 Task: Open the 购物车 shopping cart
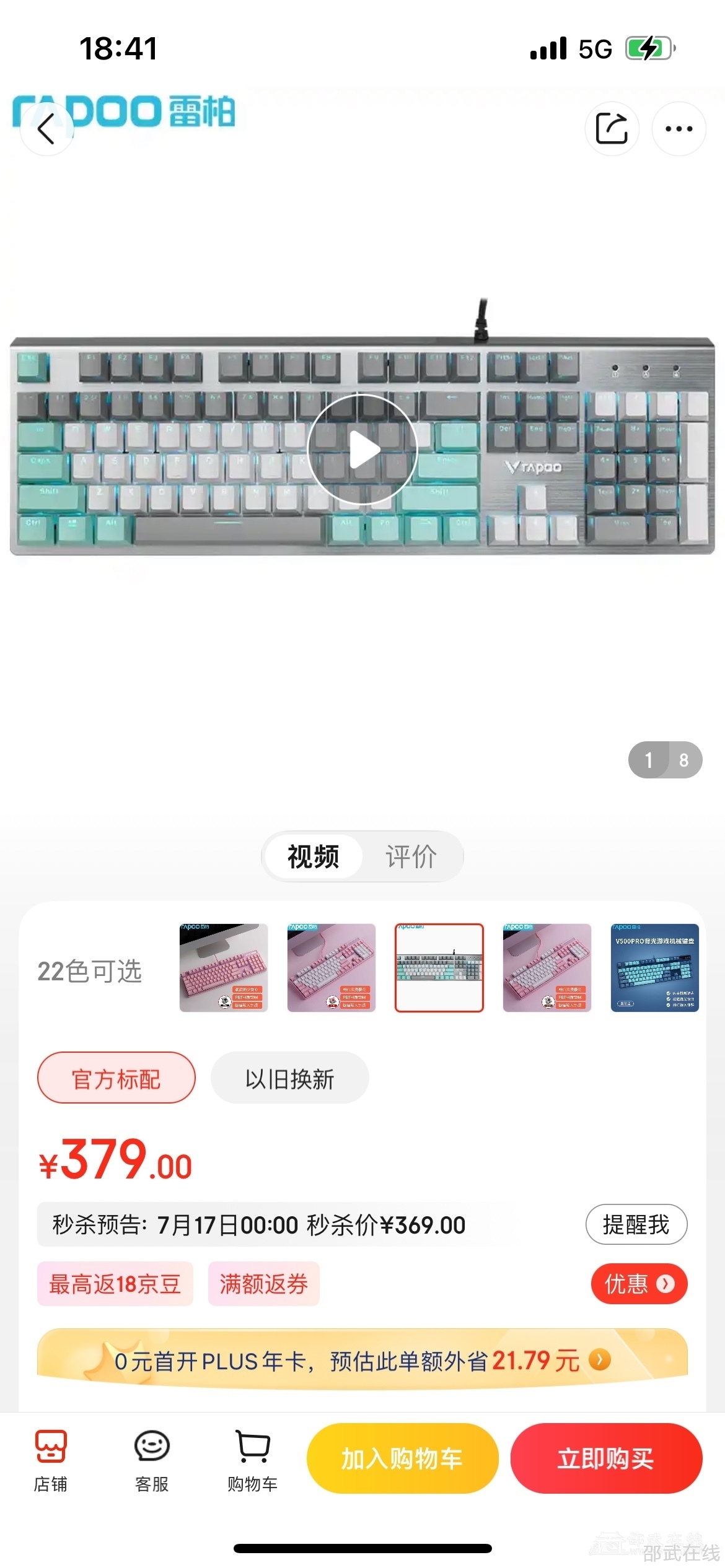[253, 1459]
